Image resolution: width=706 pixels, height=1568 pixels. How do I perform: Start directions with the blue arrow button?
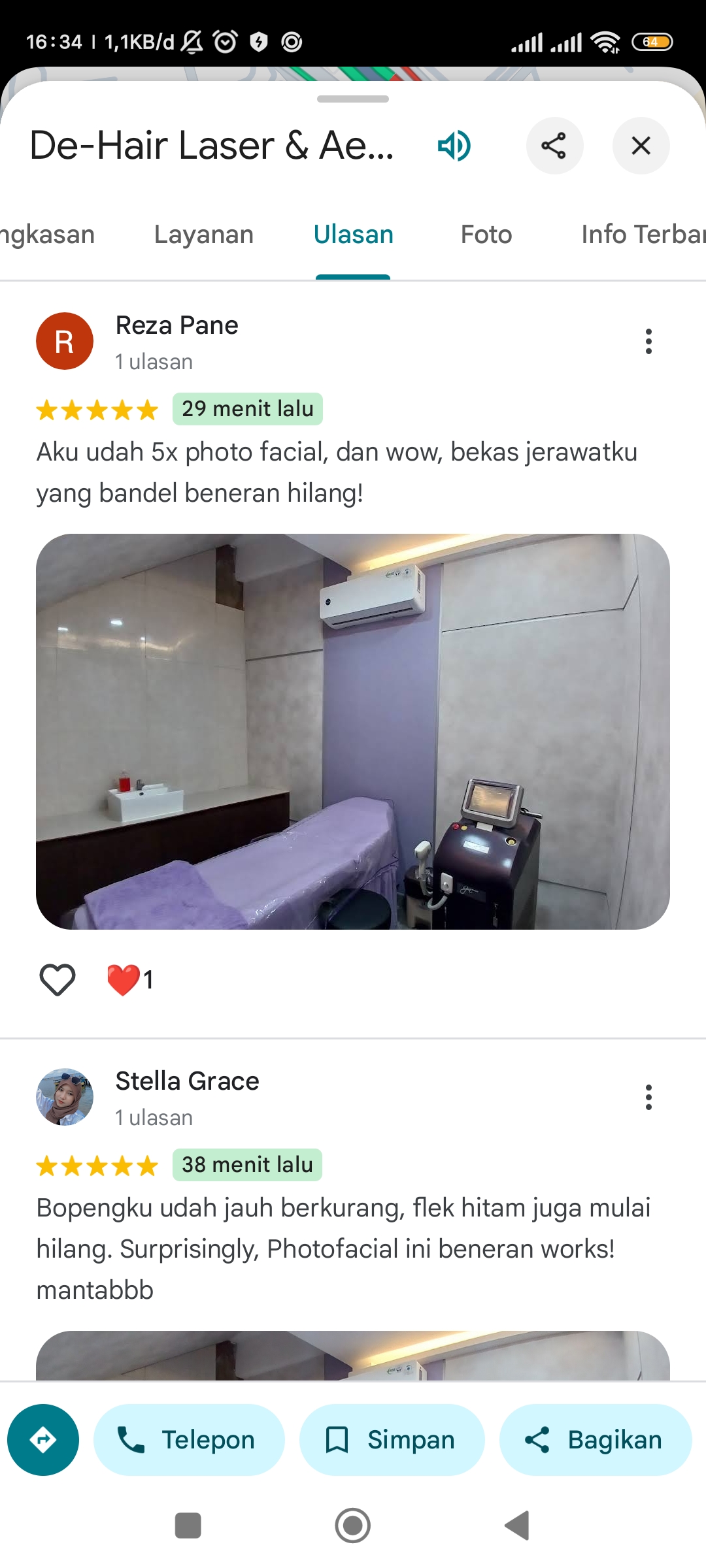click(x=43, y=1440)
